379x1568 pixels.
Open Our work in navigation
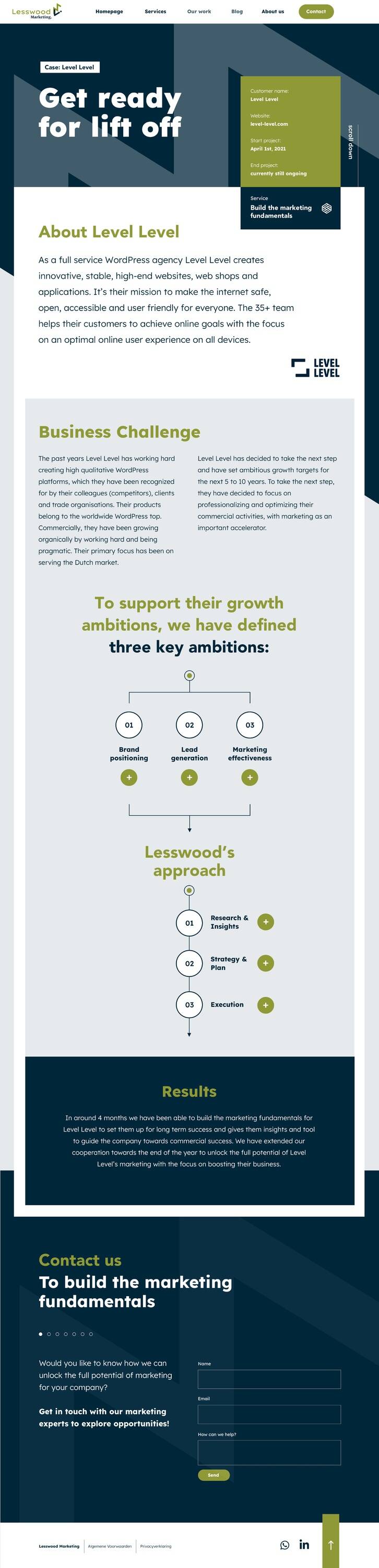[199, 11]
